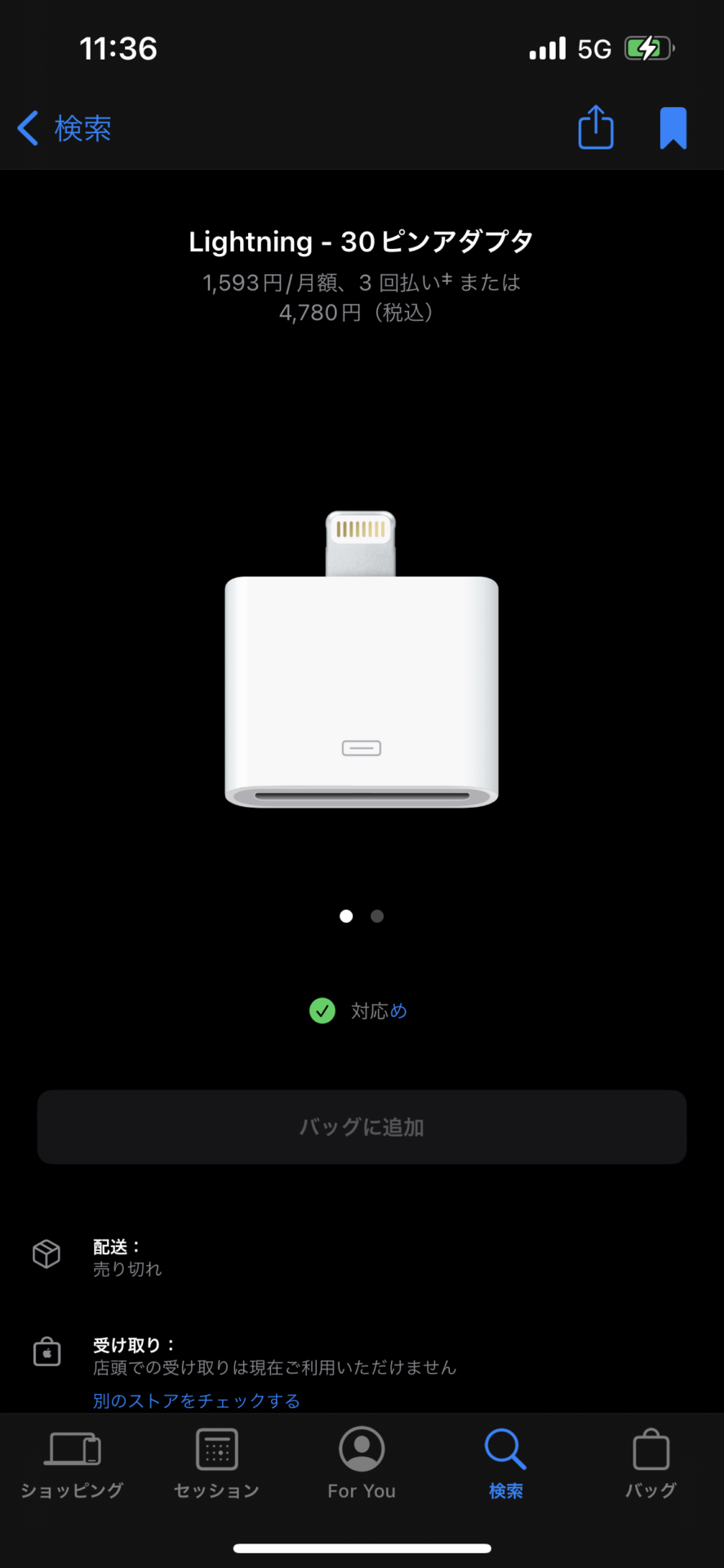This screenshot has width=724, height=1568.
Task: Share this Lightning adapter page
Action: (x=596, y=127)
